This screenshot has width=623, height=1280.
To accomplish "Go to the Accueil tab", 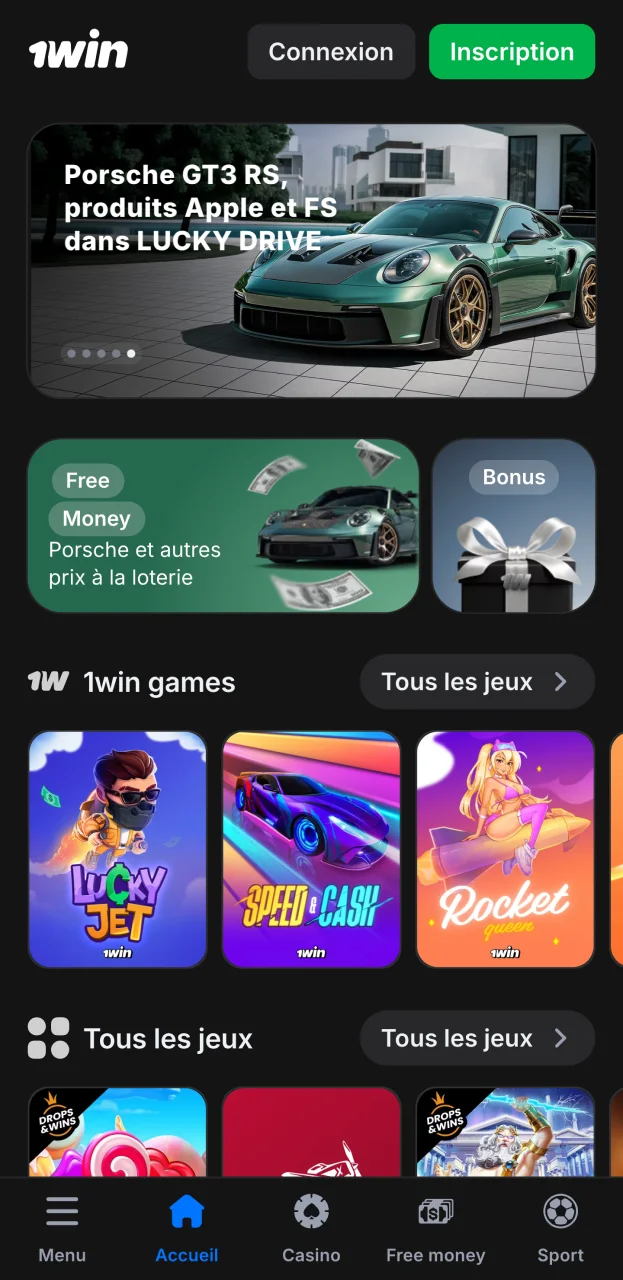I will coord(187,1229).
